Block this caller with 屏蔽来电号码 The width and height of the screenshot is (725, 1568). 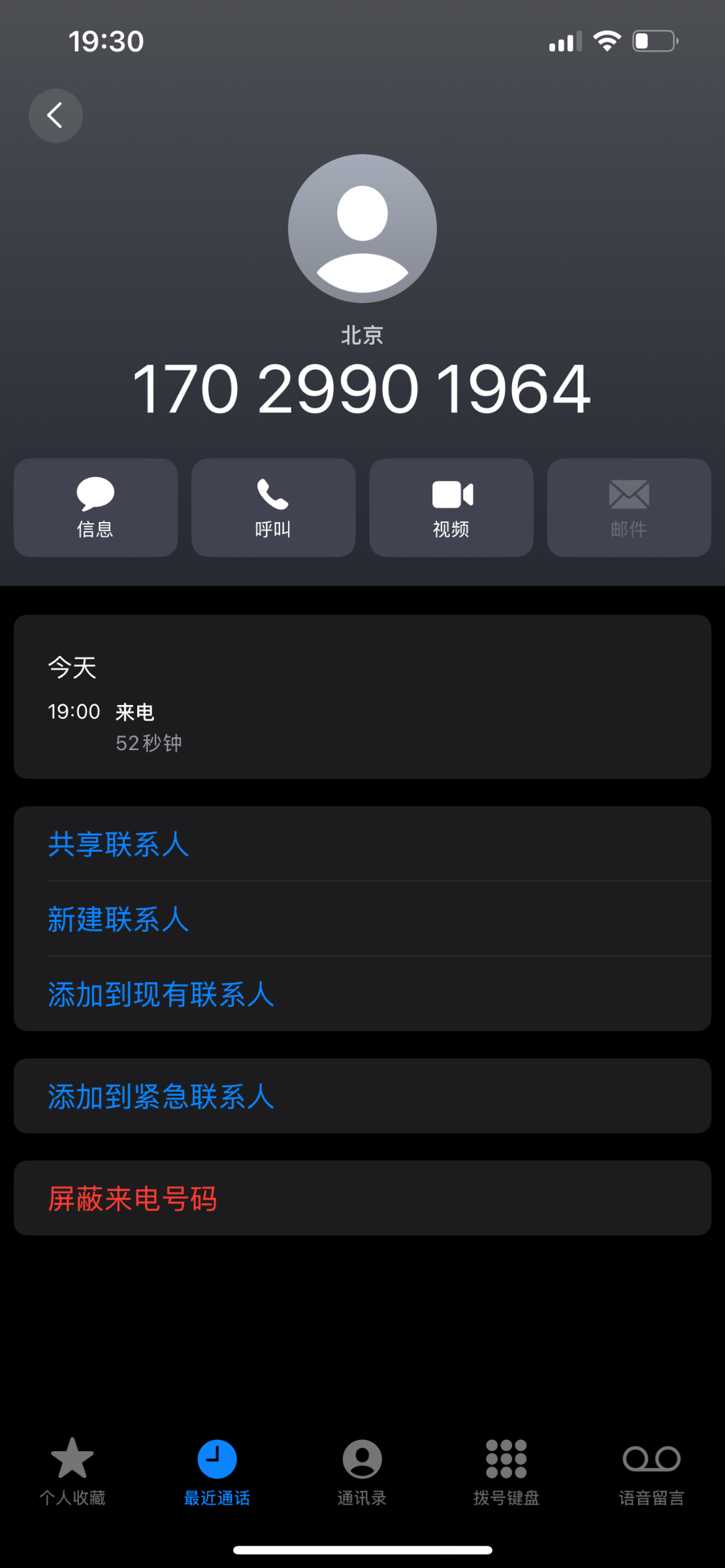click(x=362, y=1198)
